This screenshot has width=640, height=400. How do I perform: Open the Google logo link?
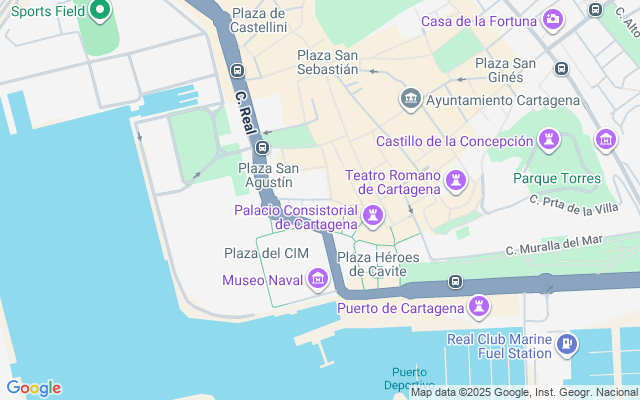pos(33,388)
